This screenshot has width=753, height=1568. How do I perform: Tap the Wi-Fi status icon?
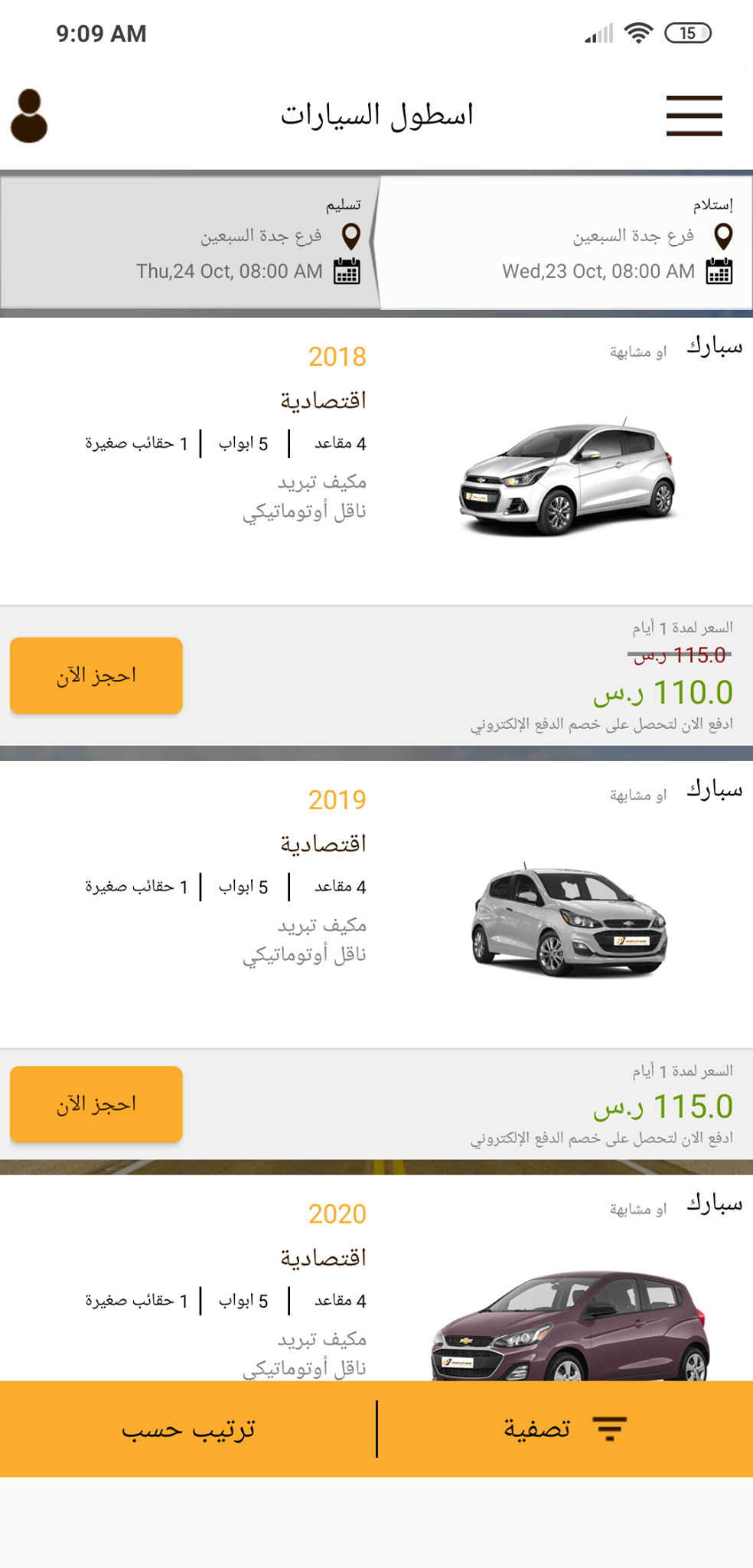pyautogui.click(x=640, y=32)
